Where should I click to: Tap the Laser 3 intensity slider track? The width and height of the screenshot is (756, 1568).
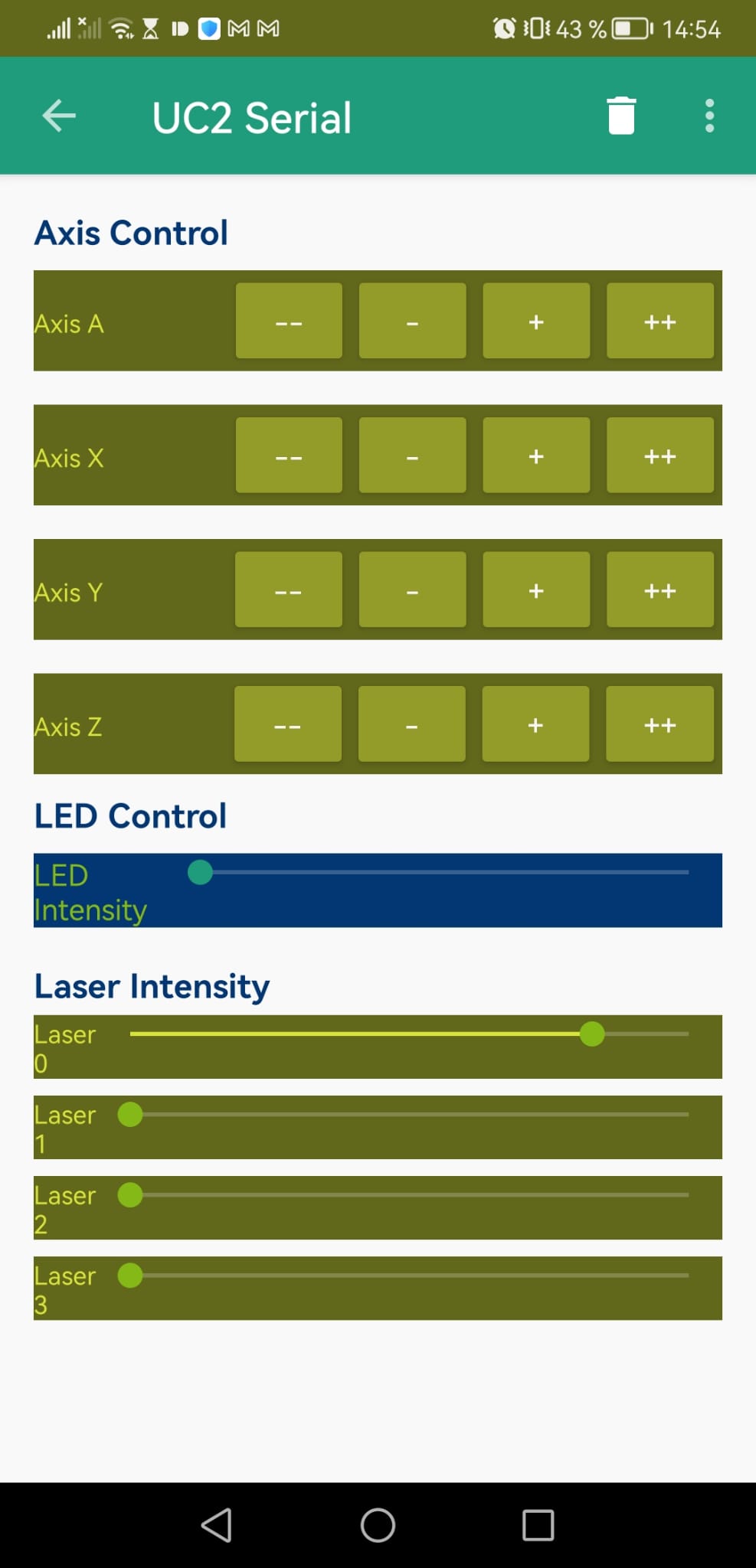410,1276
